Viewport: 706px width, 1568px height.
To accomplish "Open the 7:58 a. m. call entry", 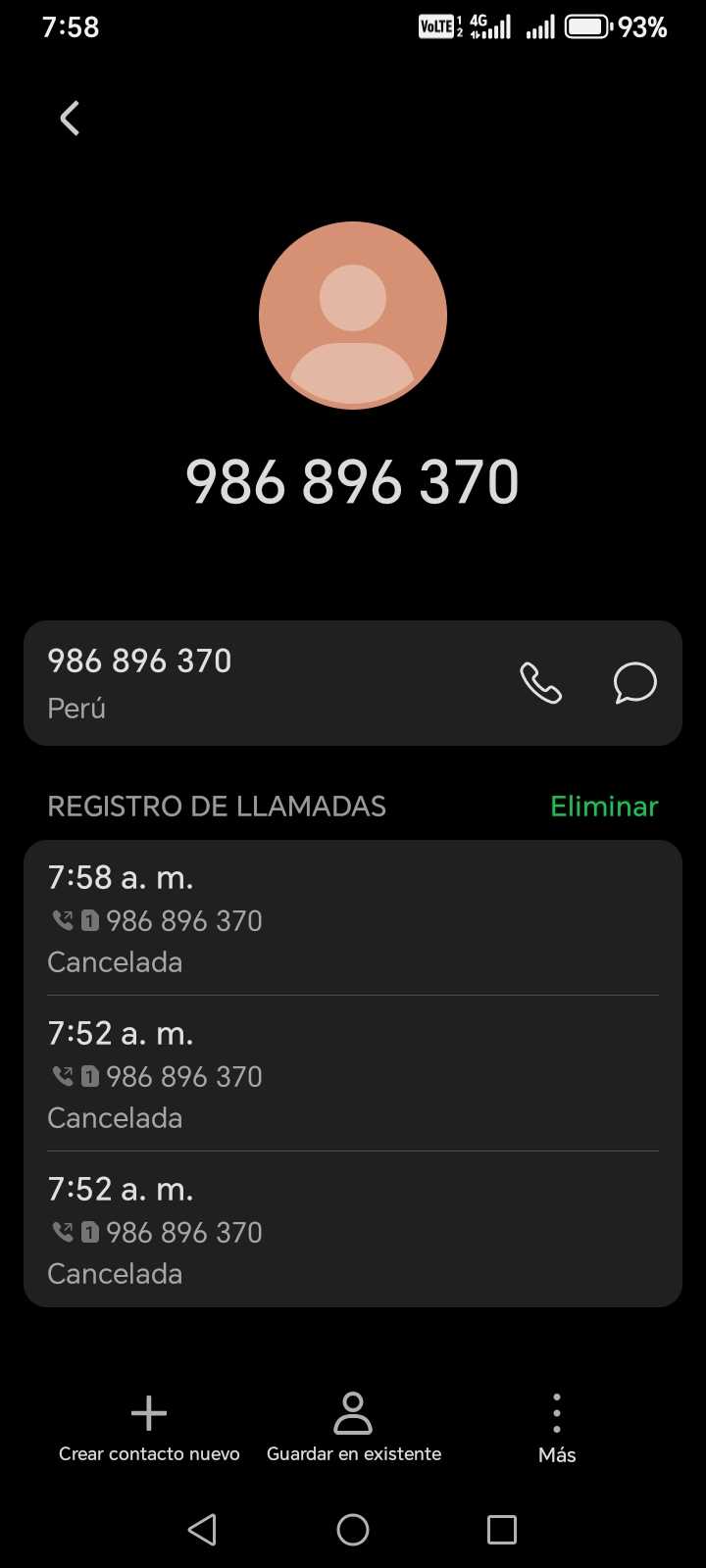I will coord(353,918).
